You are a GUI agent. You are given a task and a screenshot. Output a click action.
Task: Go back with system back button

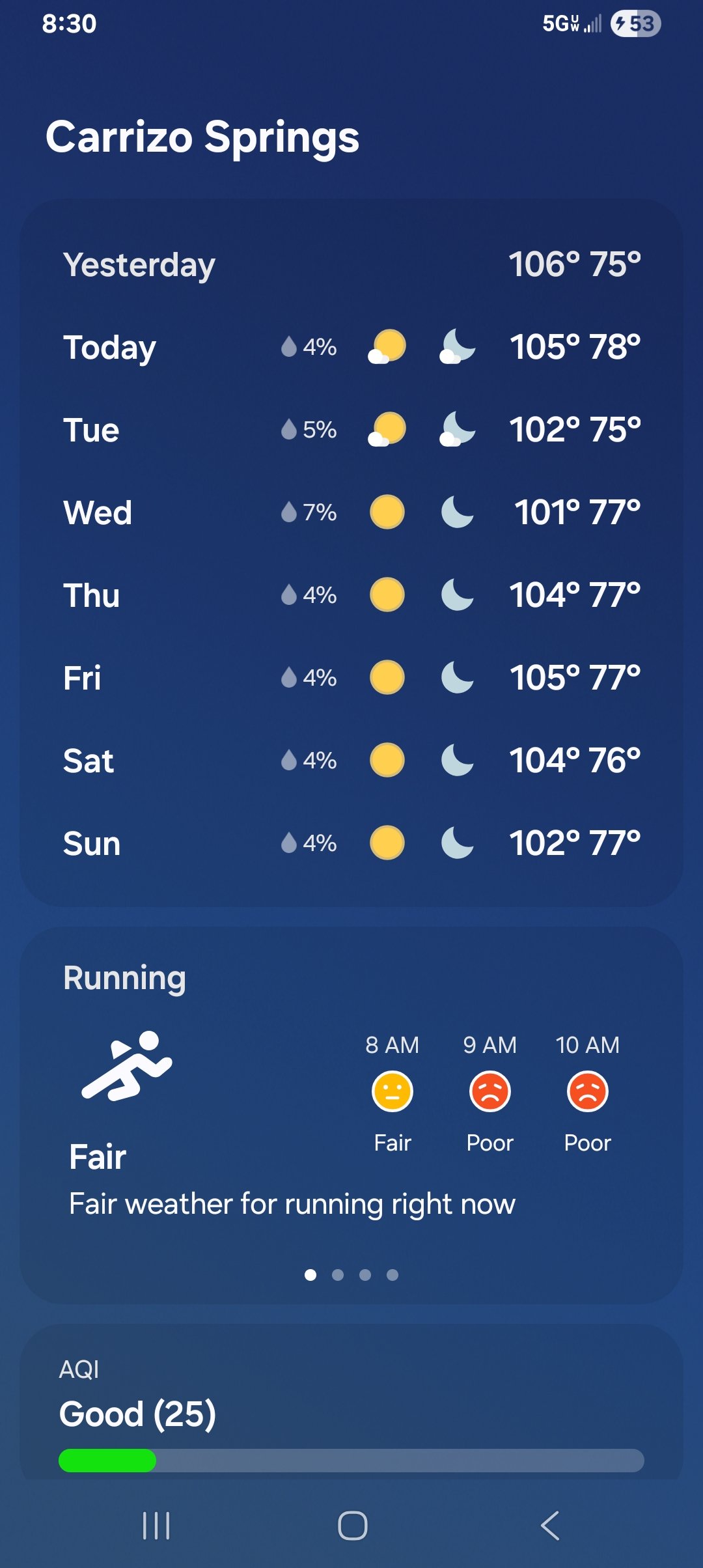point(550,1526)
